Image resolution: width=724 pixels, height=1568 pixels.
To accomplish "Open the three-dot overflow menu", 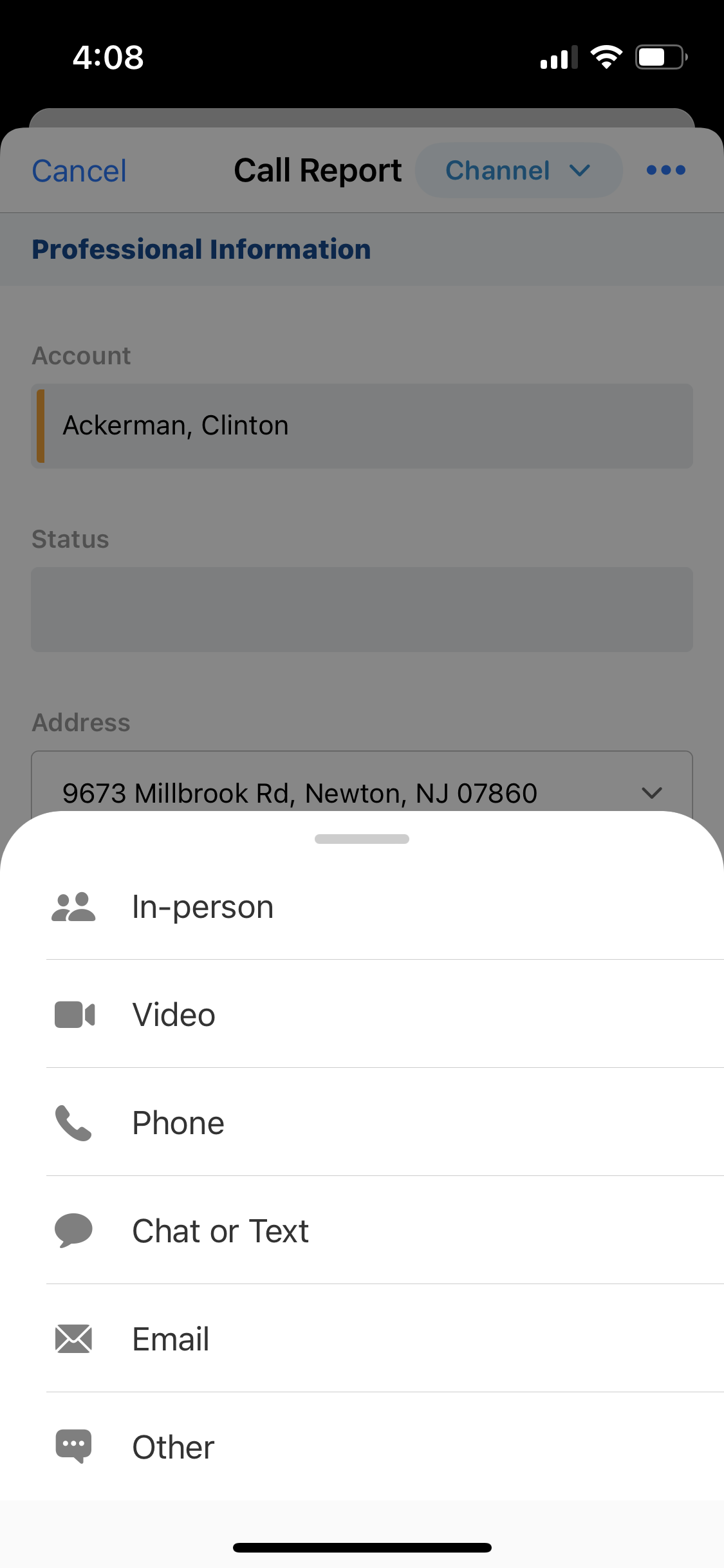I will click(x=665, y=171).
